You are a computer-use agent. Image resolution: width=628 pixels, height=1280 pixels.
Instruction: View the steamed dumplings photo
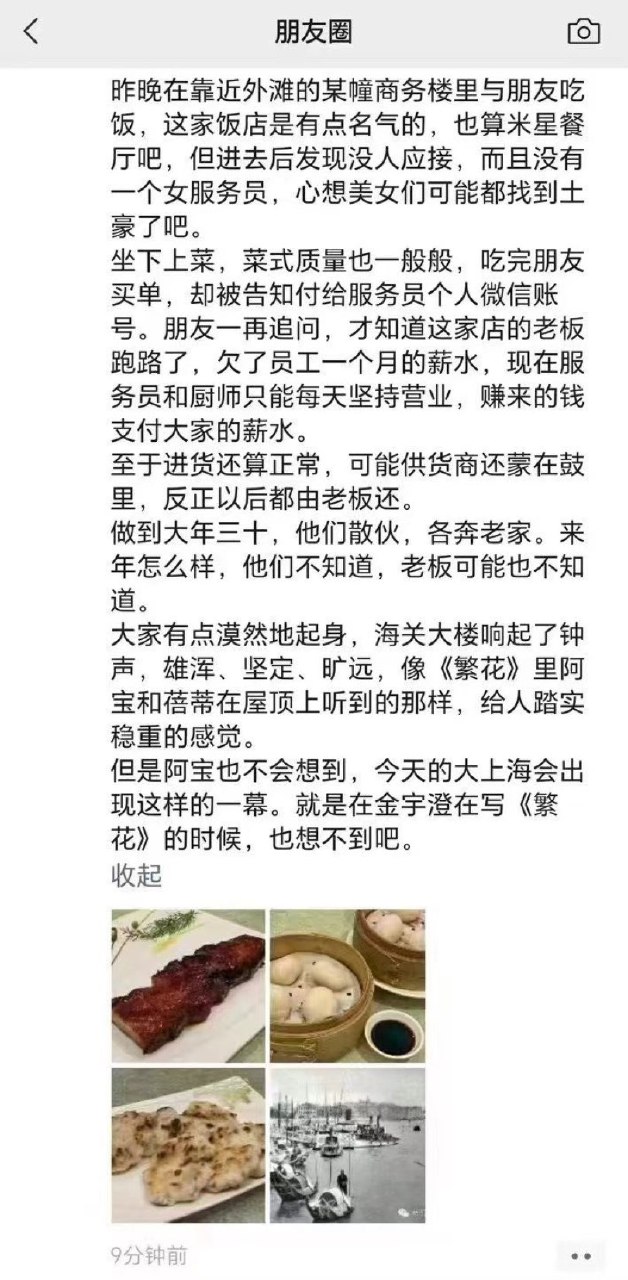click(x=348, y=985)
